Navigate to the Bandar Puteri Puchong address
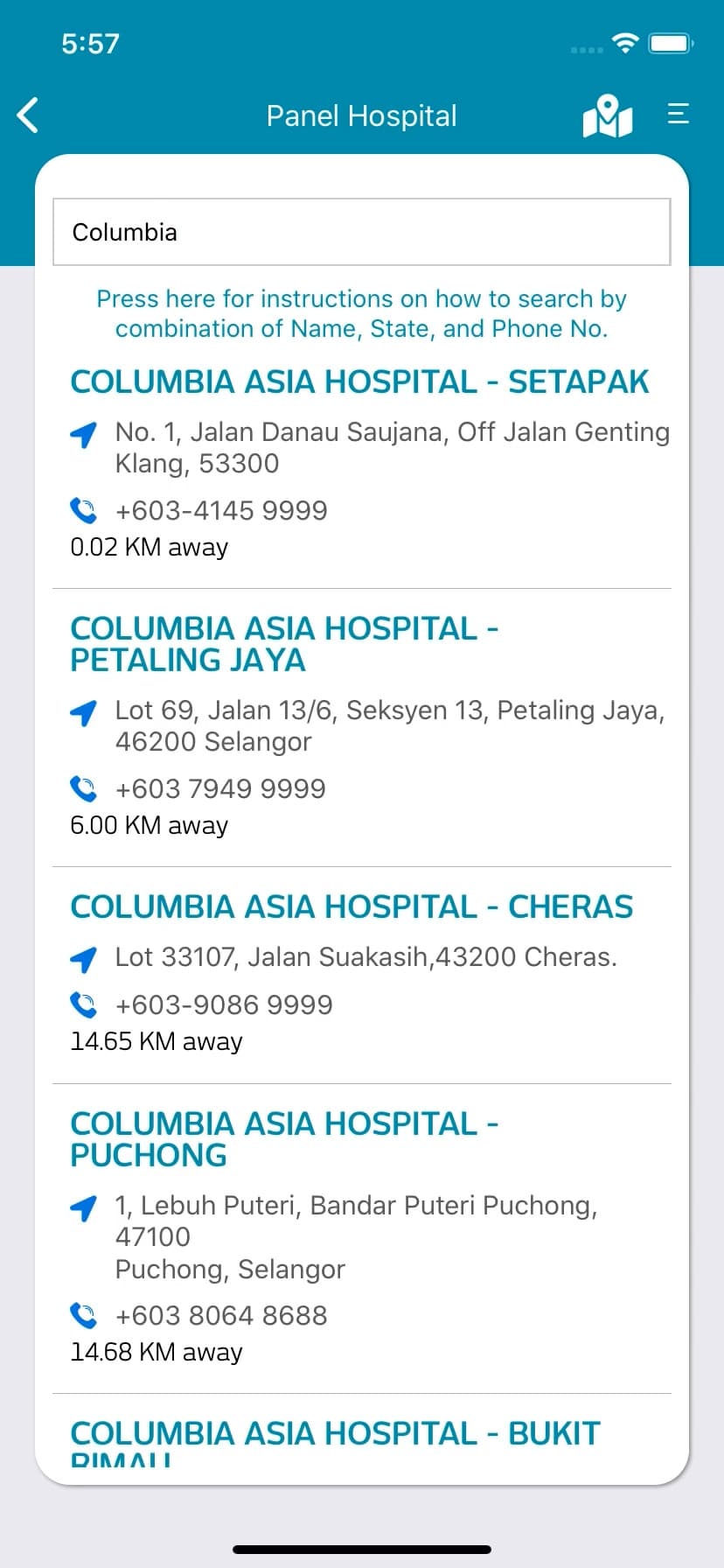Viewport: 724px width, 1568px height. coord(356,1236)
